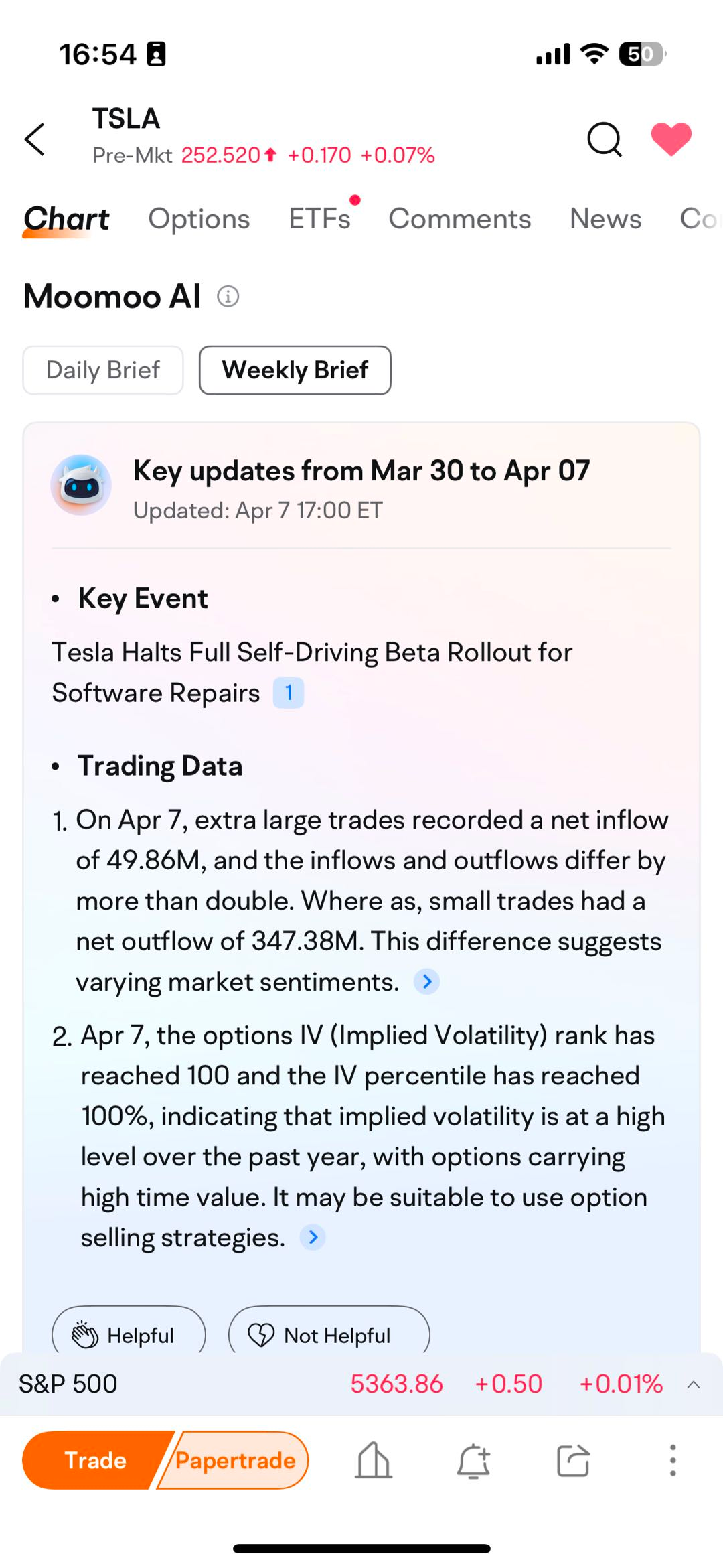Go back using the top-left arrow
723x1568 pixels.
tap(35, 139)
